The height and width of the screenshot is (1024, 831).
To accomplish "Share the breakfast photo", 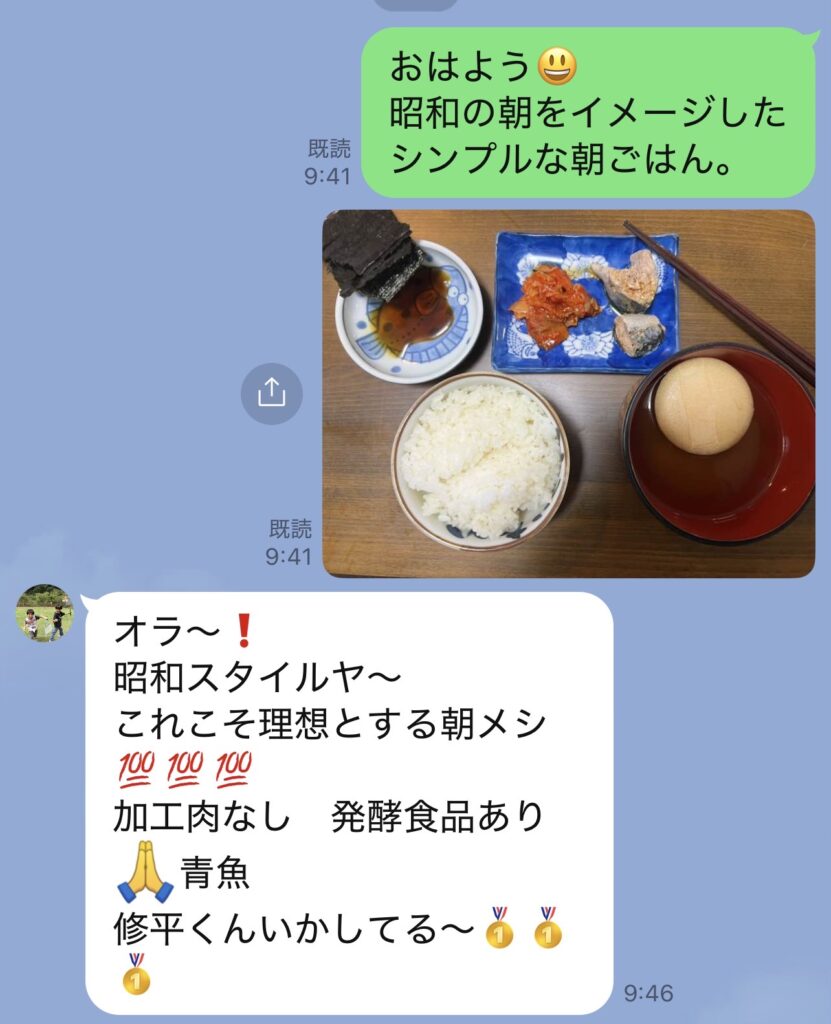I will click(x=271, y=393).
